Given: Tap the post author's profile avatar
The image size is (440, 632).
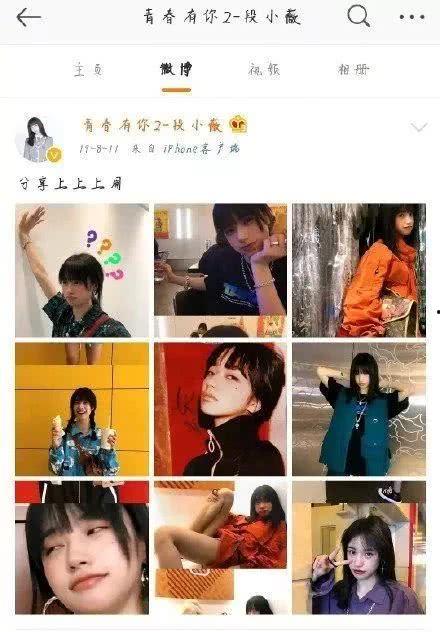Looking at the screenshot, I should 39,139.
